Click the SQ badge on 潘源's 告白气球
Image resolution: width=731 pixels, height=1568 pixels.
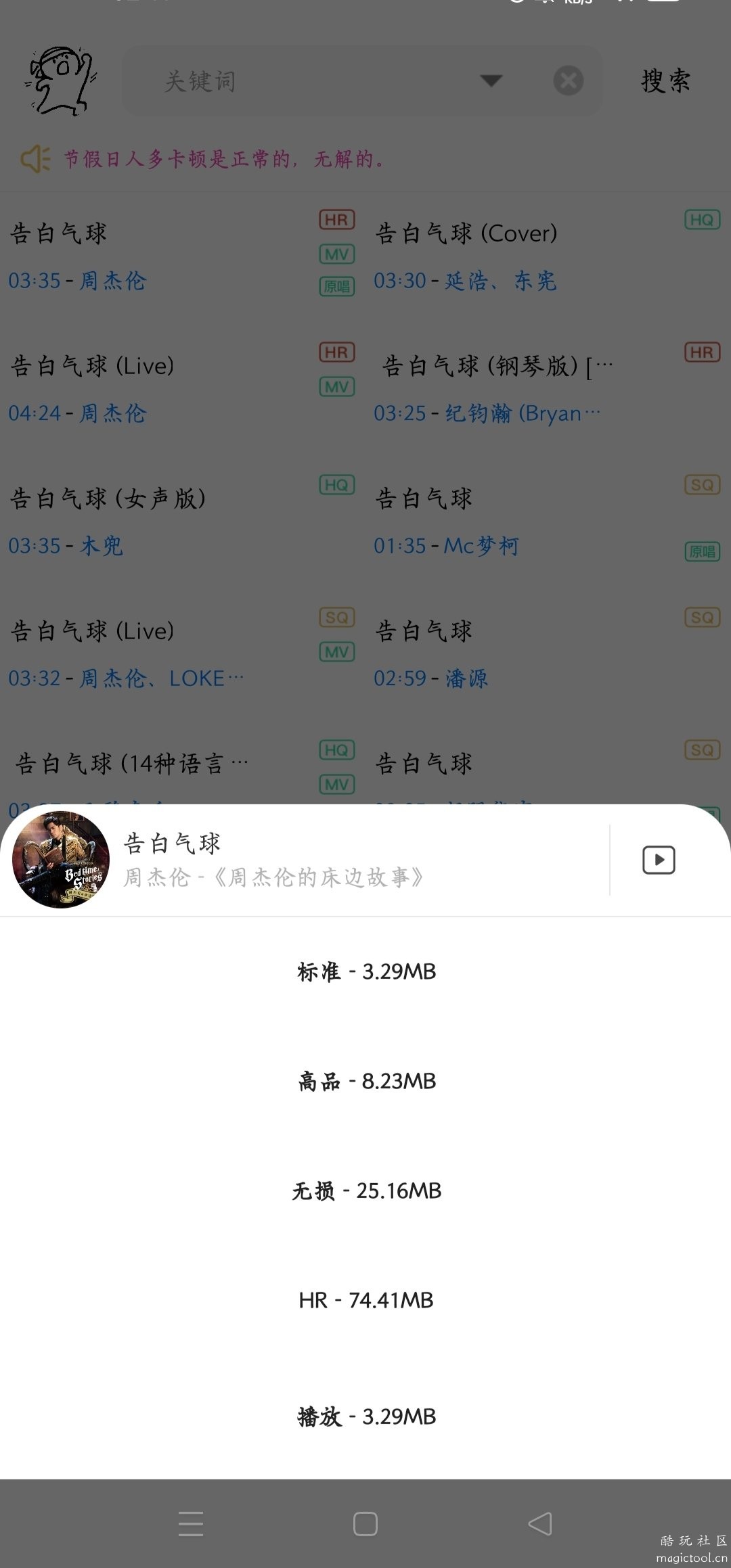(701, 616)
